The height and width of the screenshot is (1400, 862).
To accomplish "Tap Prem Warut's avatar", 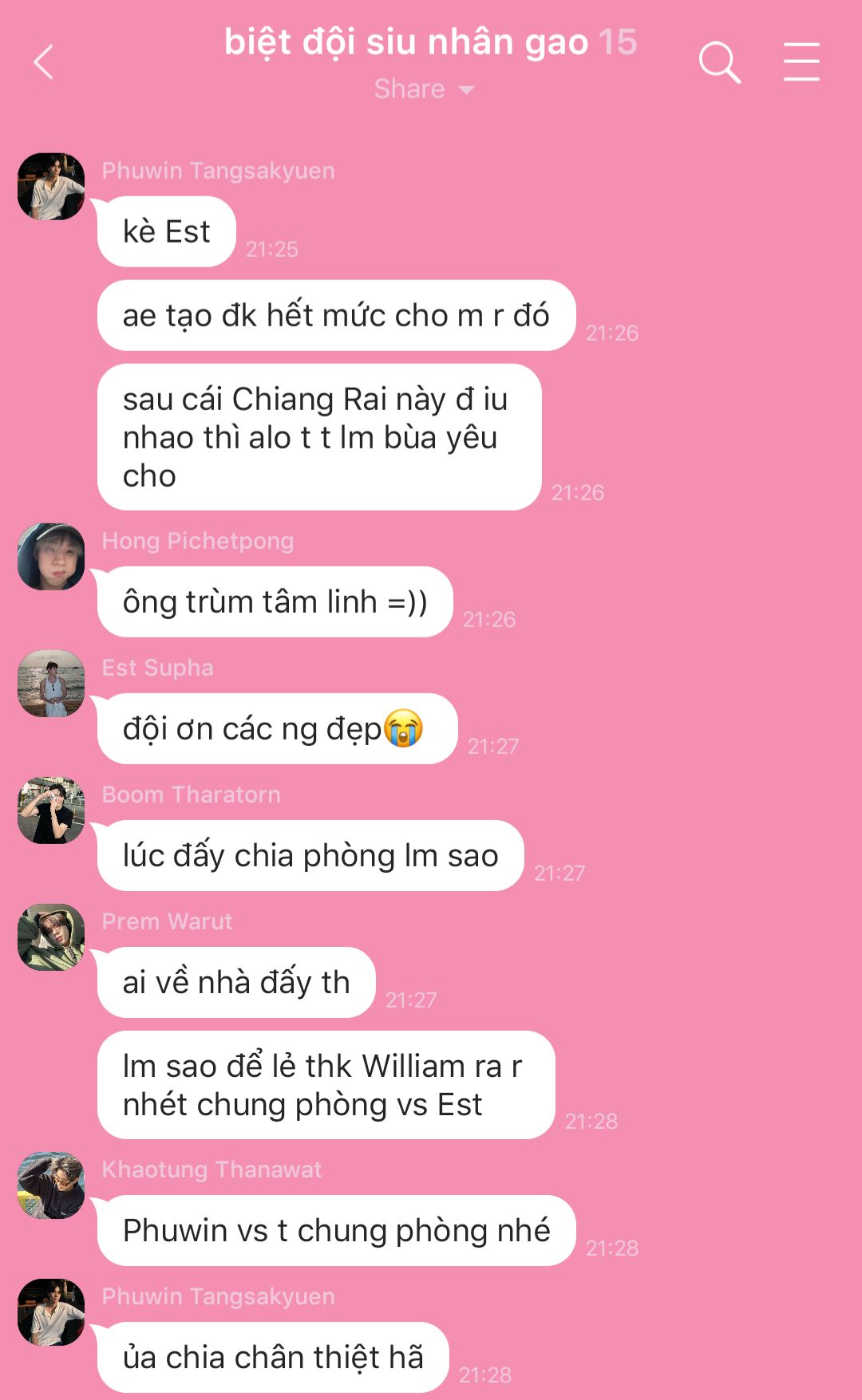I will click(x=51, y=937).
